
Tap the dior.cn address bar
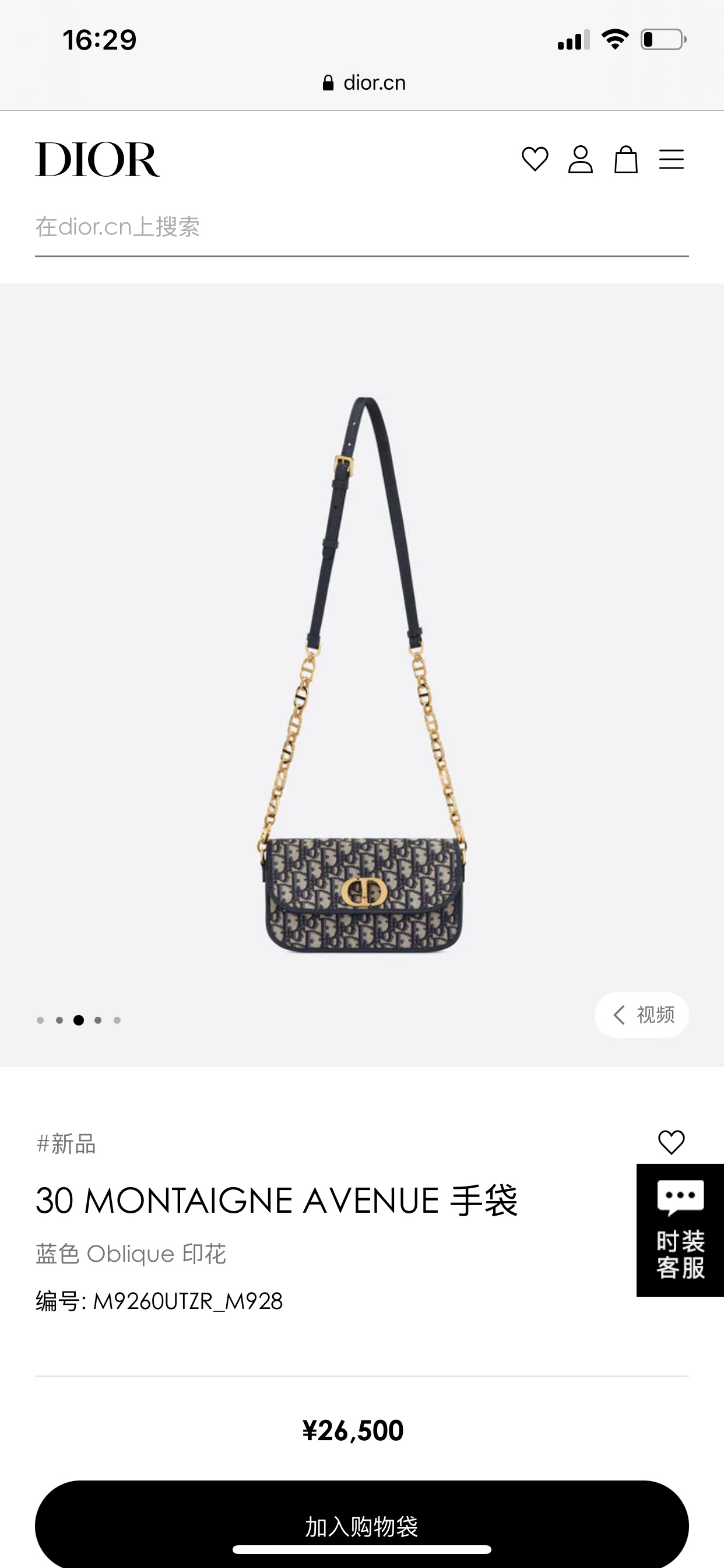(364, 83)
